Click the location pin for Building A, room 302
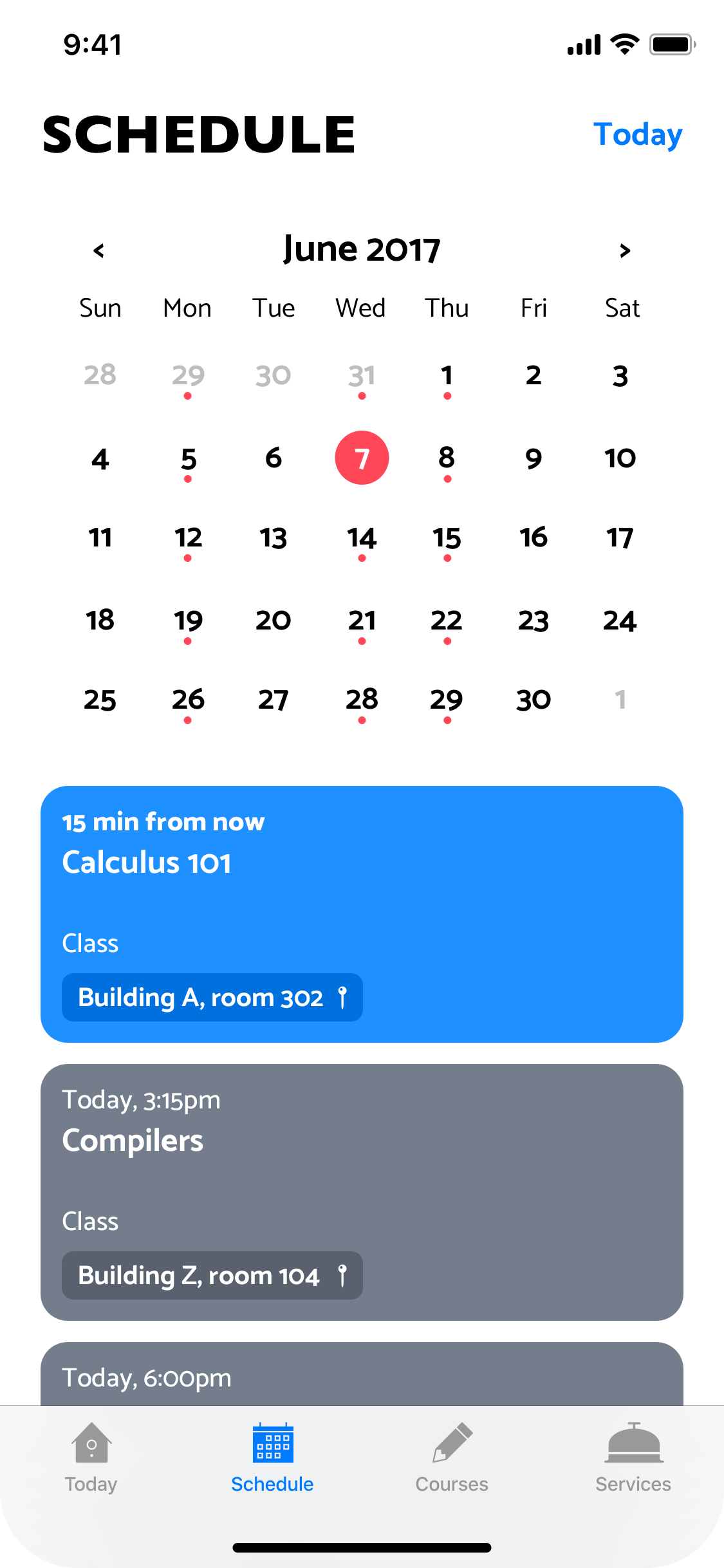724x1568 pixels. coord(342,998)
